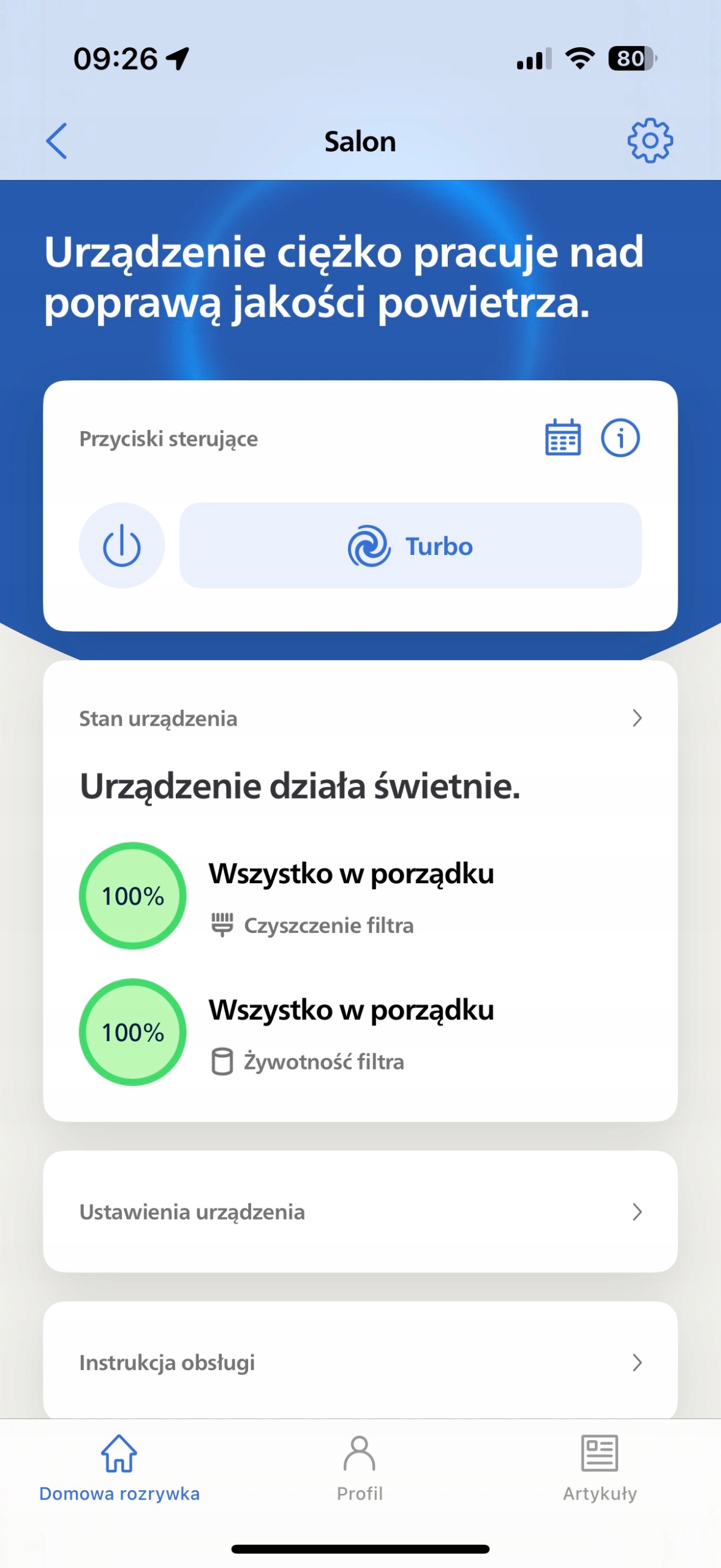Toggle the device power button
The image size is (721, 1568).
[x=122, y=545]
